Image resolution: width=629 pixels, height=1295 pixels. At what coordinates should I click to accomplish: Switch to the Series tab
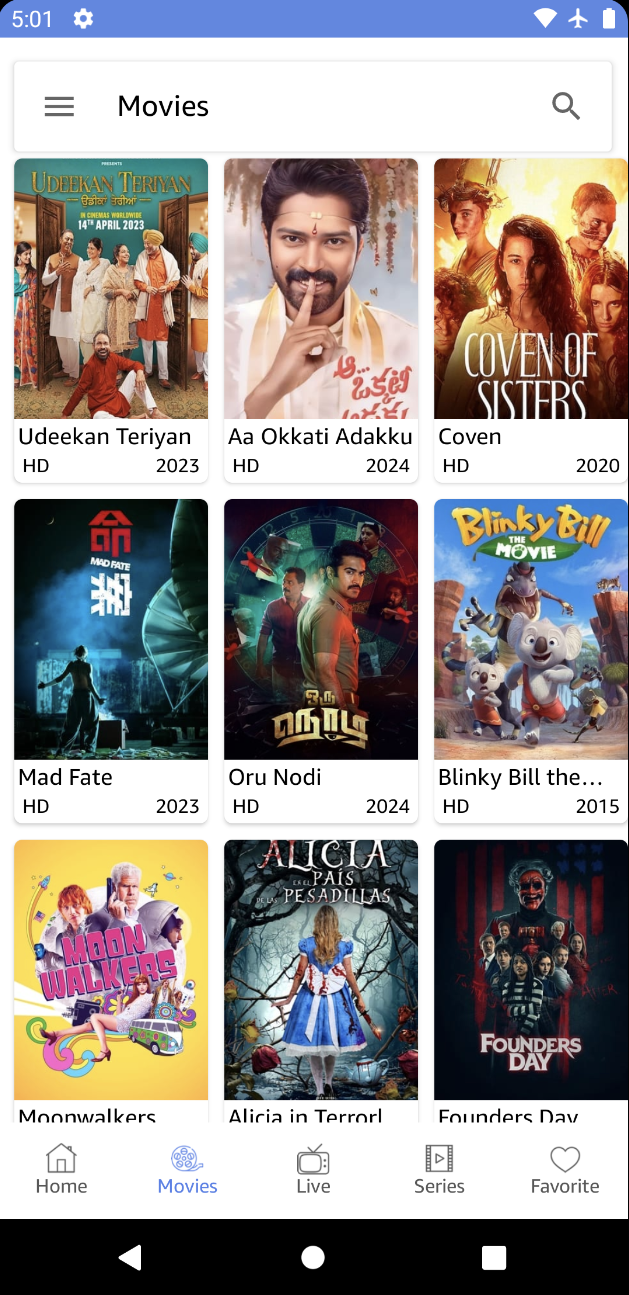coord(439,1170)
